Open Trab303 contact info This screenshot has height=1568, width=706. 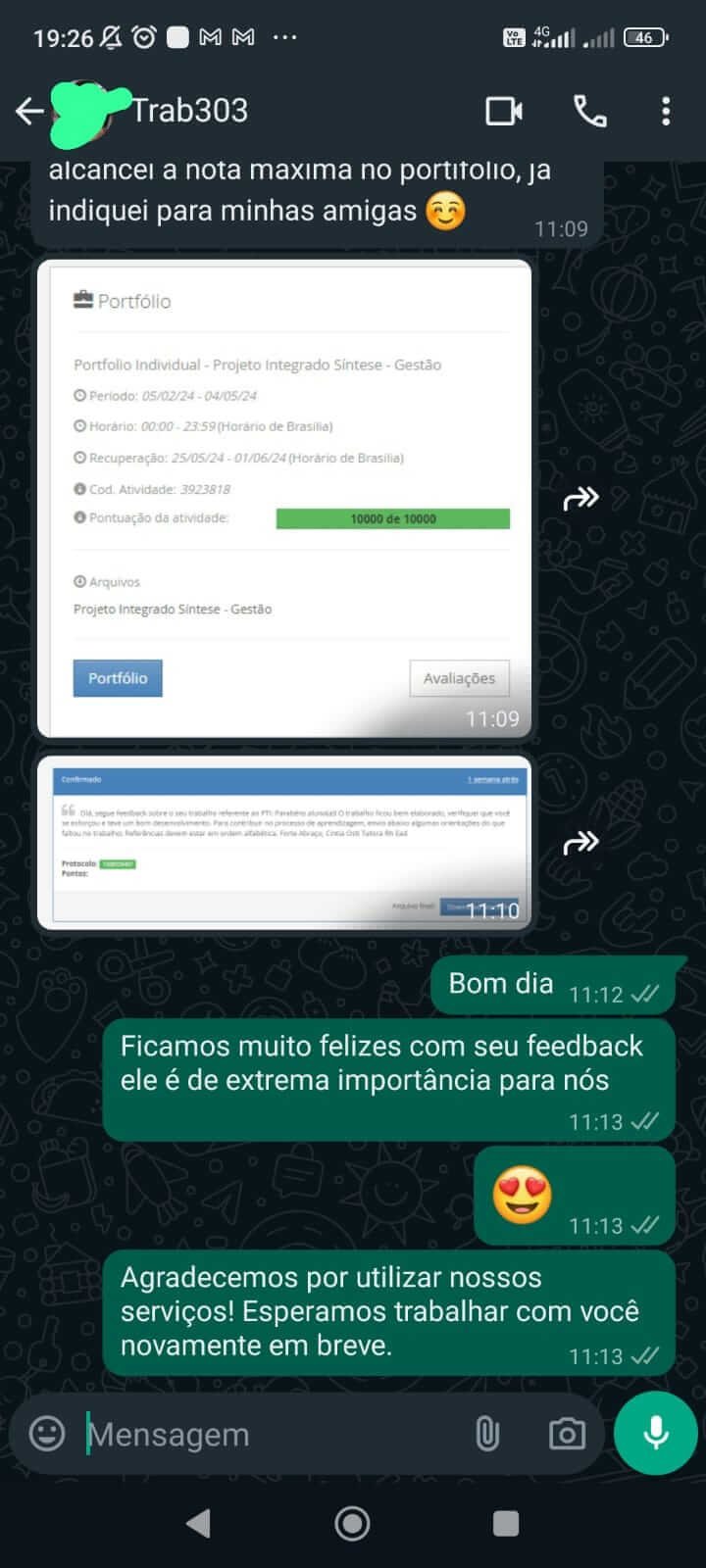click(190, 111)
